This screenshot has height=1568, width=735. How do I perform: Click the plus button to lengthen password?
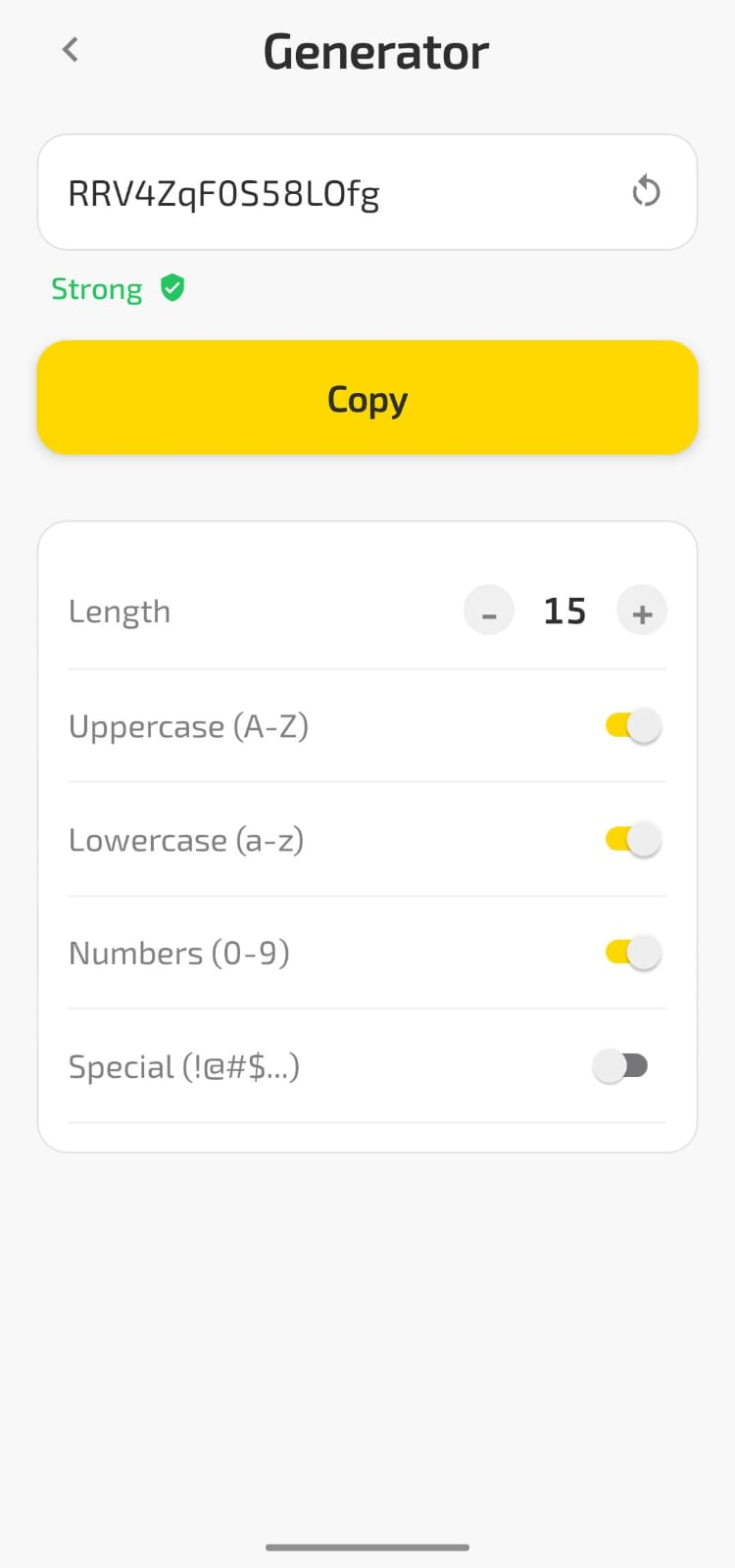(642, 610)
